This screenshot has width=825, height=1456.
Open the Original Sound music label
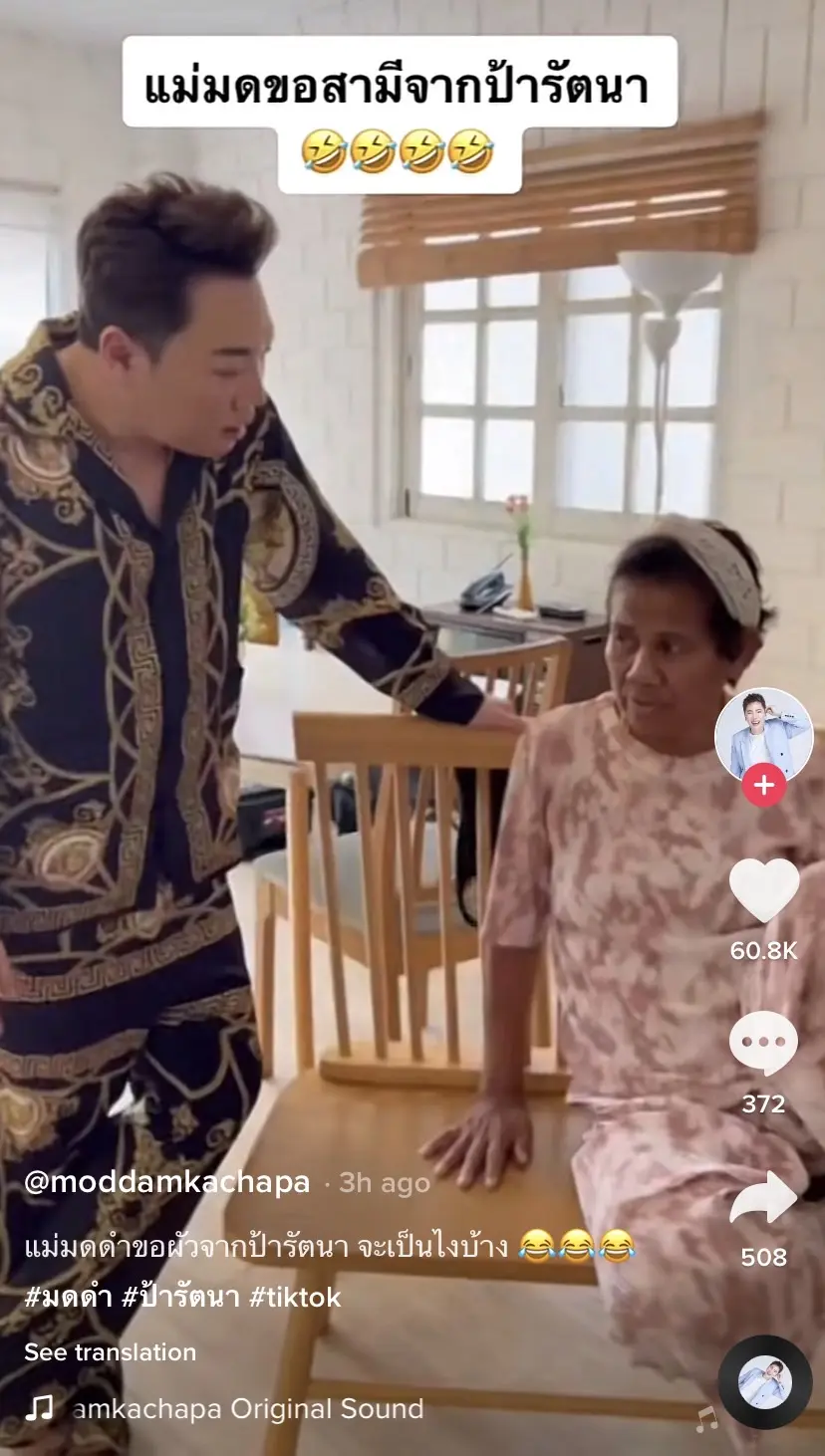click(x=247, y=1409)
